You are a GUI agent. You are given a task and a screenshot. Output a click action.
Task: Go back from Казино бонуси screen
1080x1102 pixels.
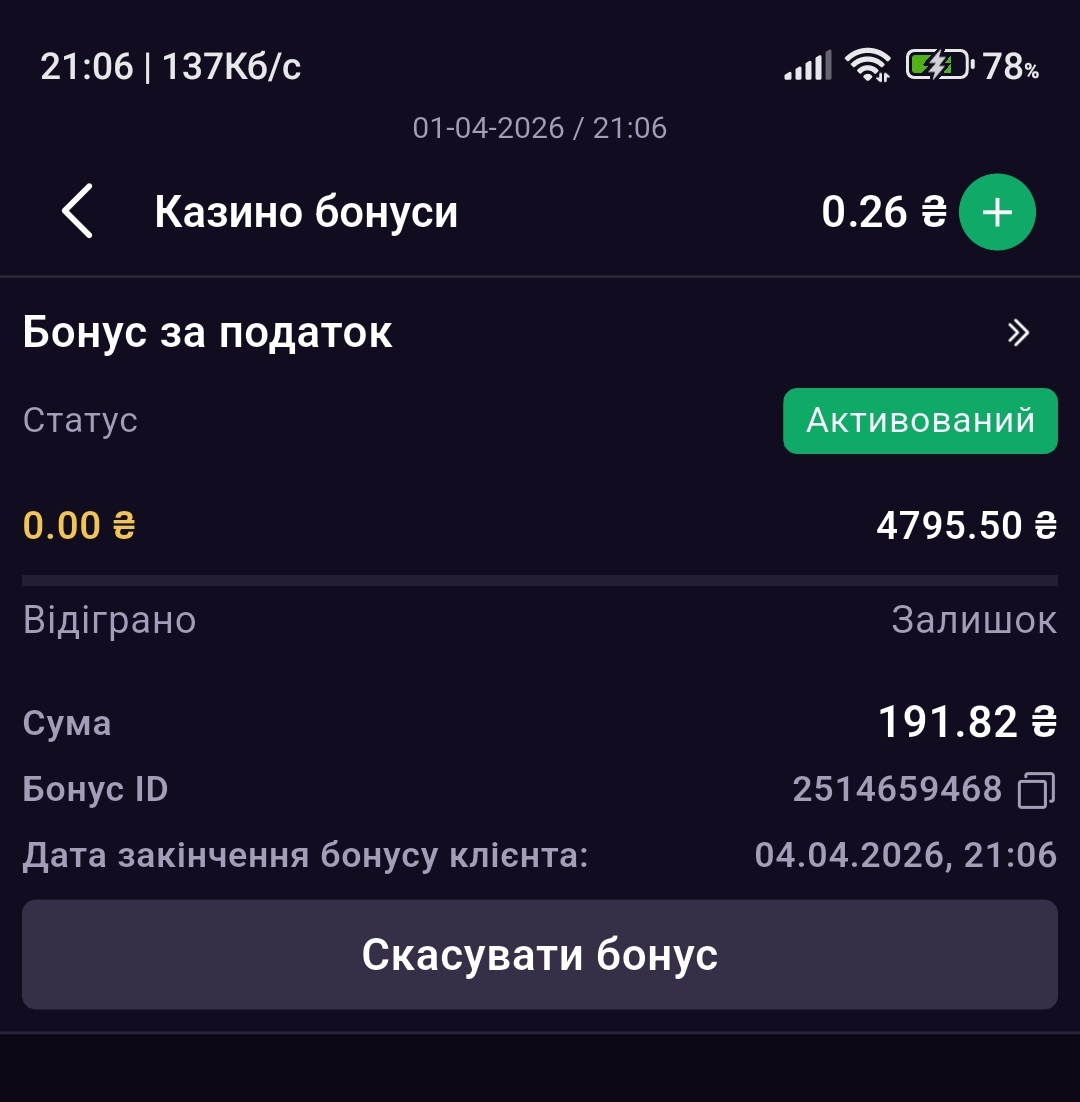[x=78, y=212]
